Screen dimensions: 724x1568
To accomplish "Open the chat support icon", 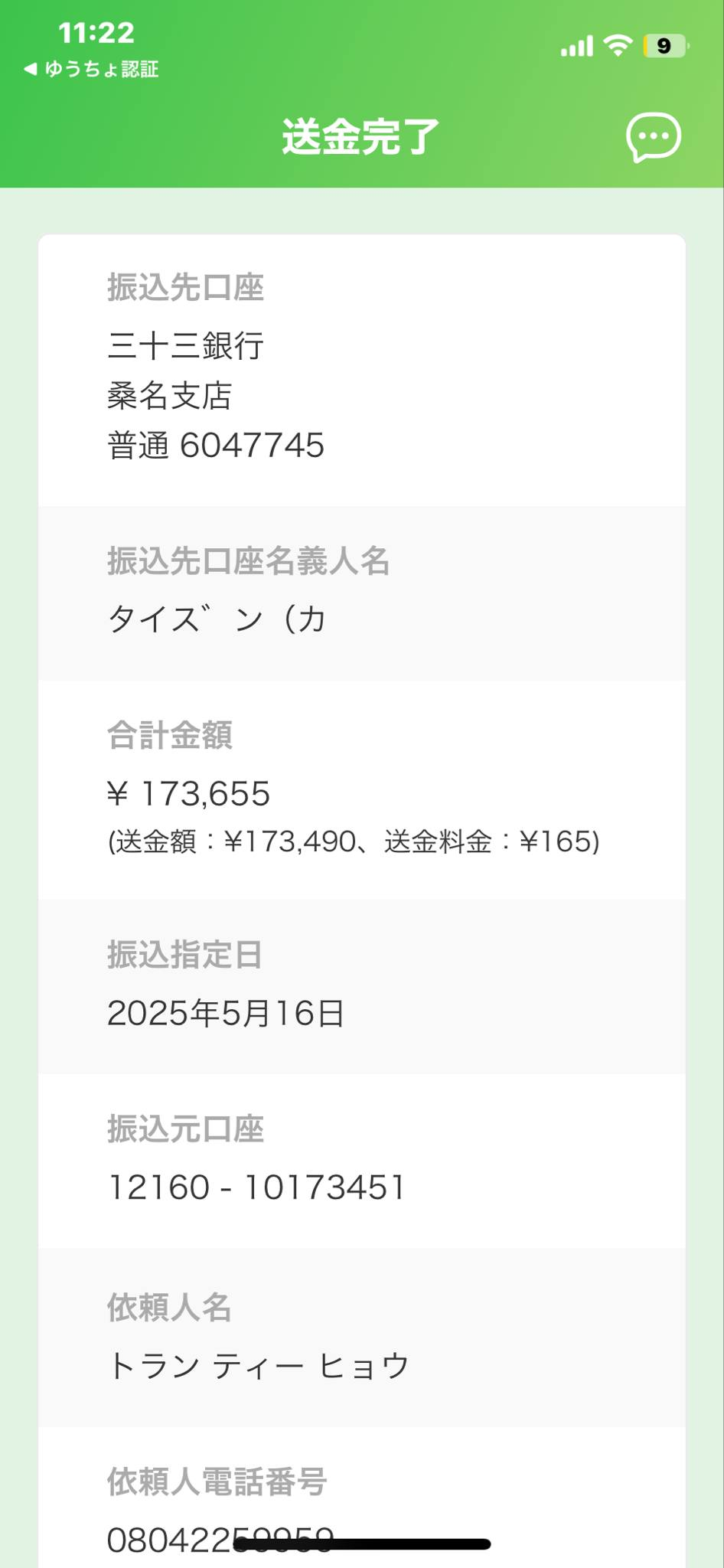I will 653,138.
